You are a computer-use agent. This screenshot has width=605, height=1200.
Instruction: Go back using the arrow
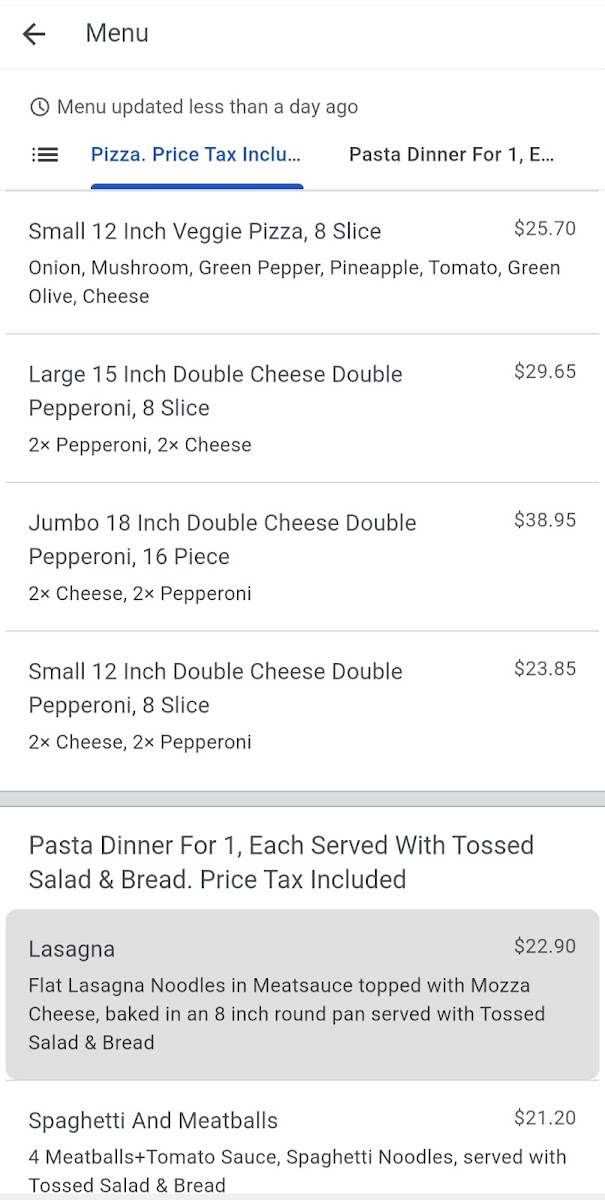click(34, 34)
